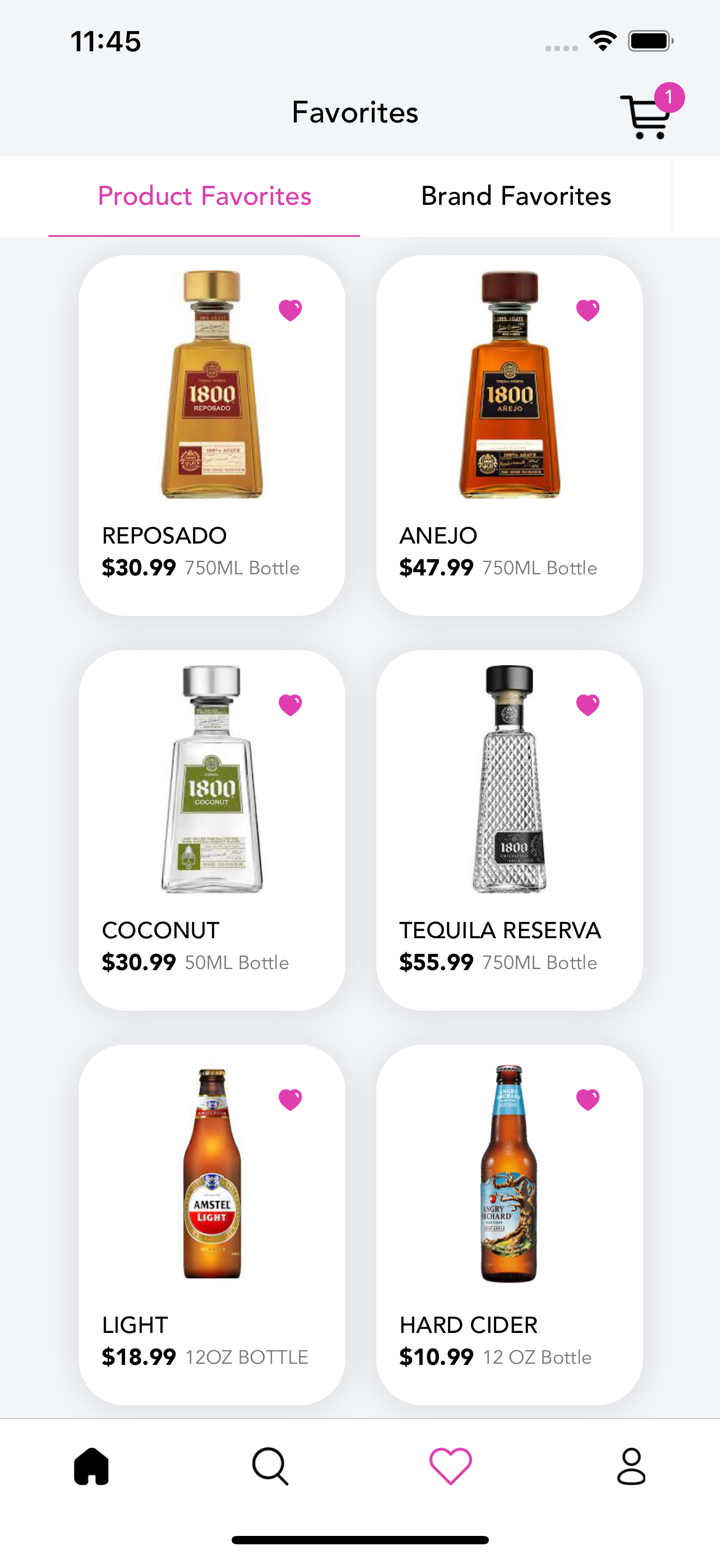Tap the battery indicator in status bar

coord(651,41)
